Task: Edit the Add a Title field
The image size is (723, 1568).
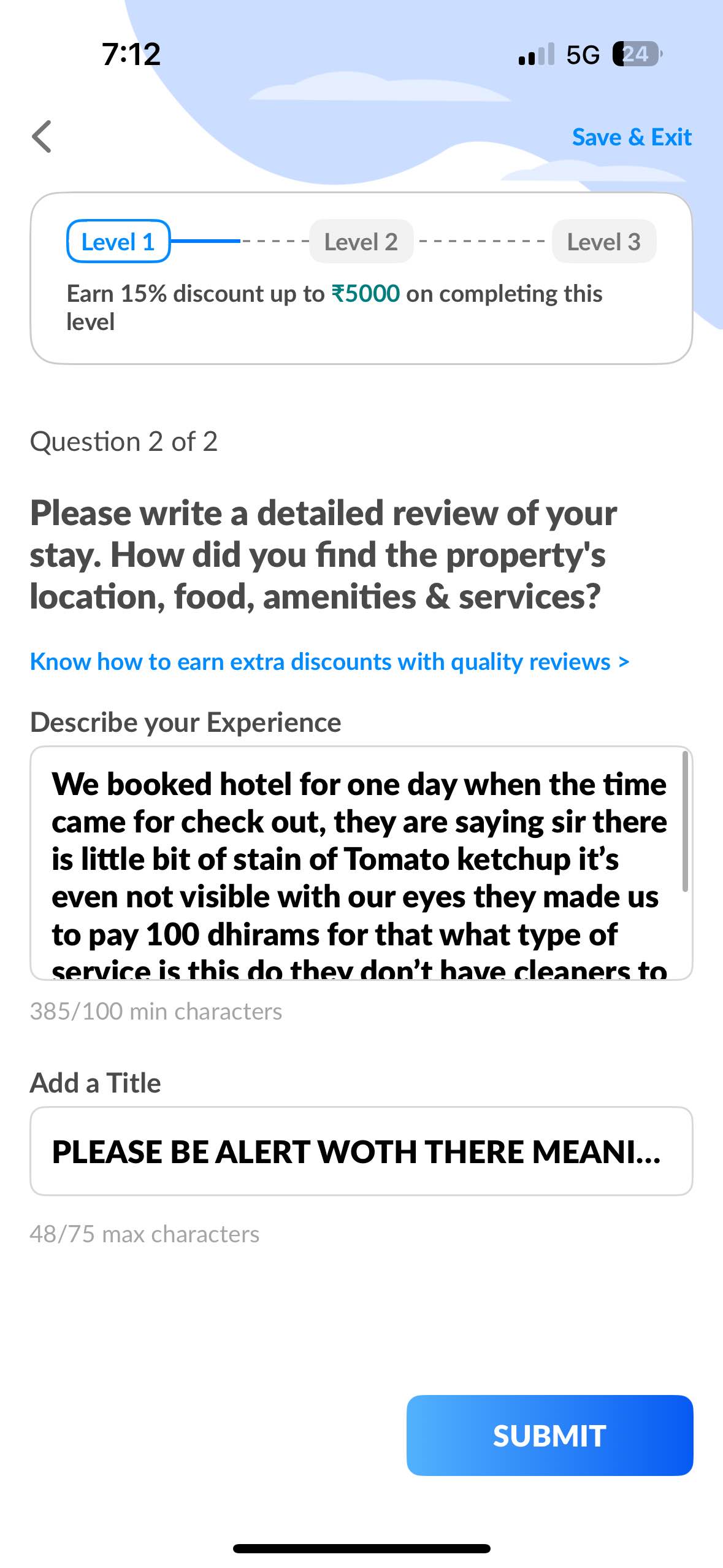Action: point(361,1151)
